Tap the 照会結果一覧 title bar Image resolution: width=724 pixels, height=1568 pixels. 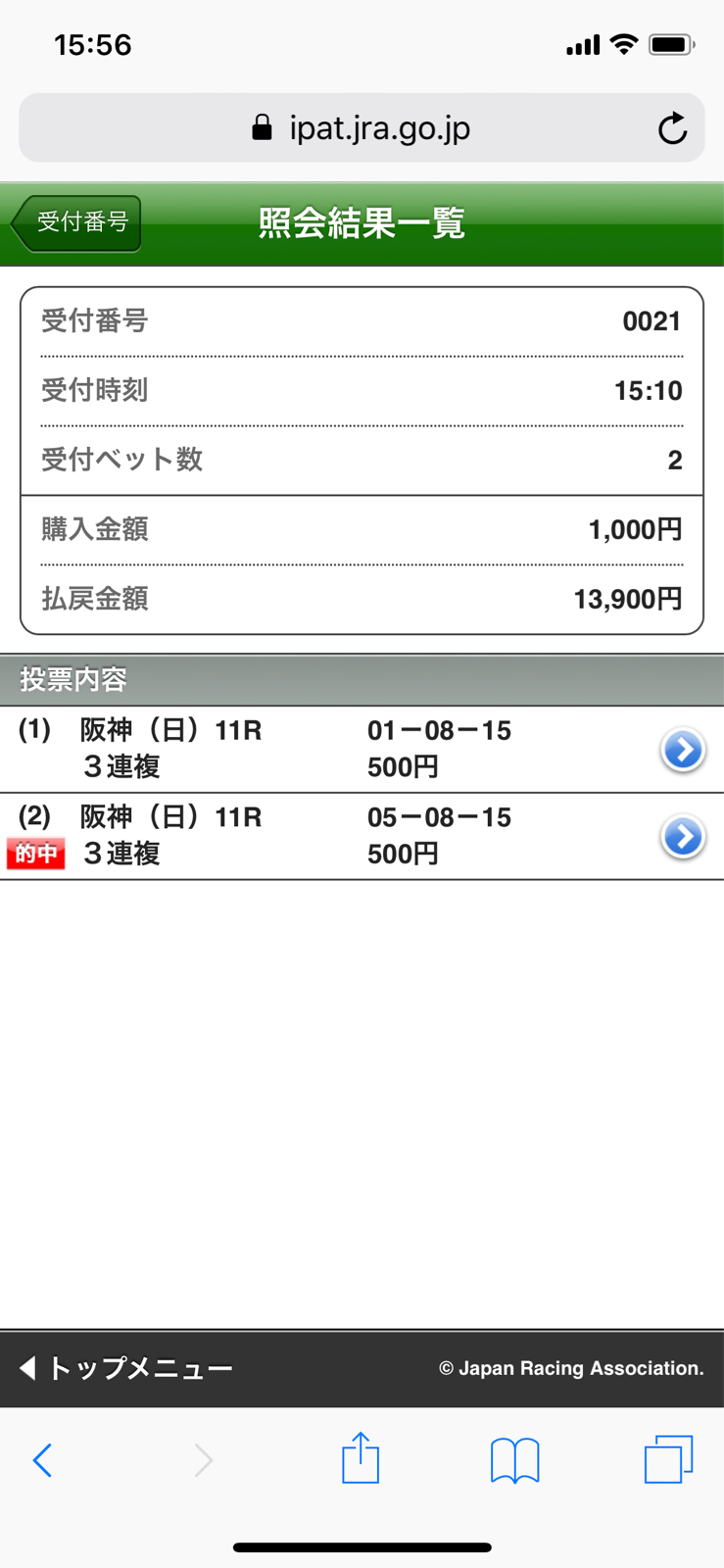[362, 223]
